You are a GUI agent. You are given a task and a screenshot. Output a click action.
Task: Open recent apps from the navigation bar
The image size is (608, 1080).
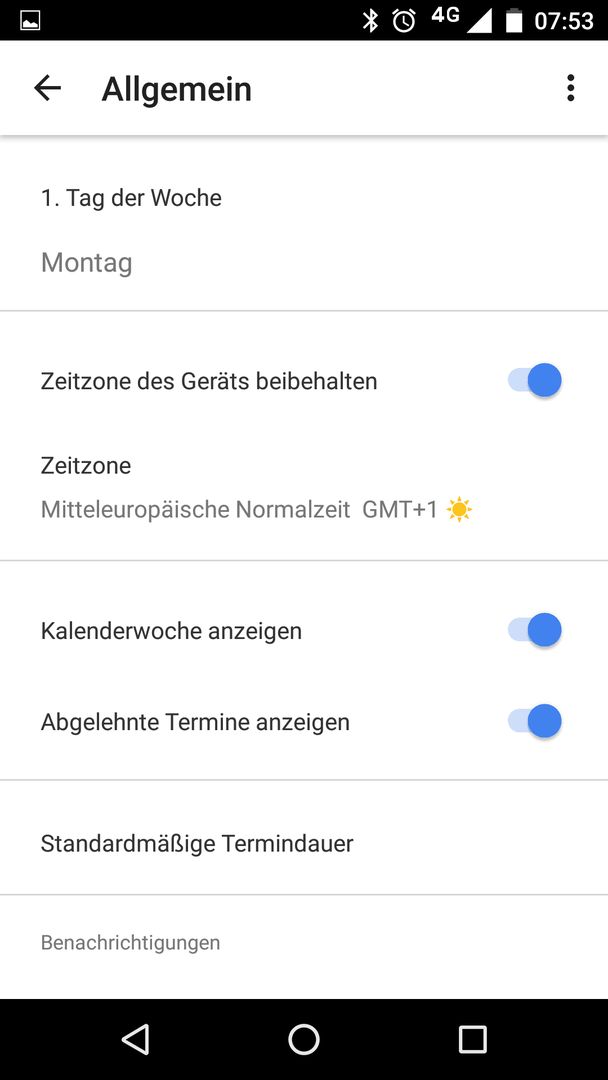coord(472,1039)
